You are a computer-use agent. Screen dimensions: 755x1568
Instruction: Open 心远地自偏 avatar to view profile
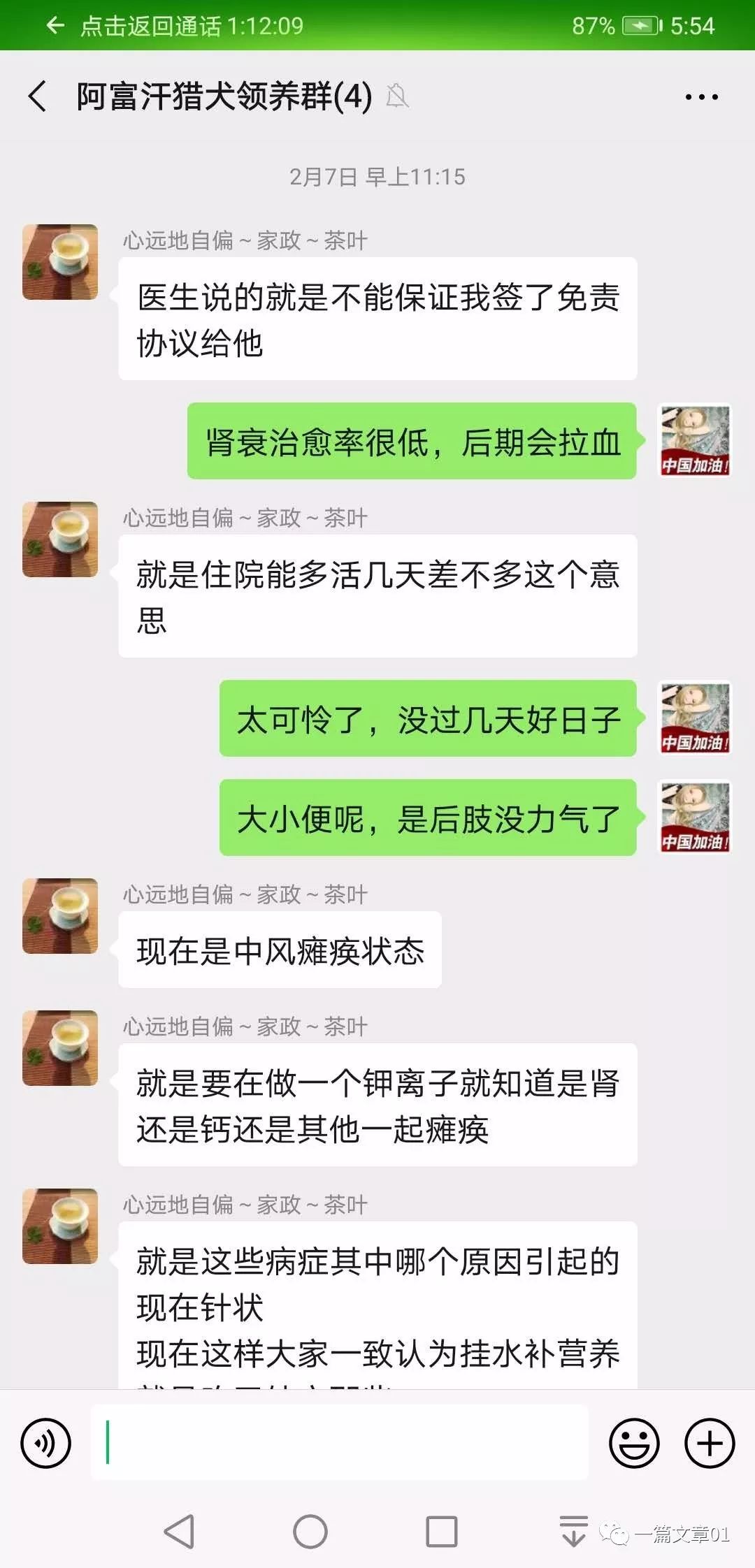tap(59, 261)
